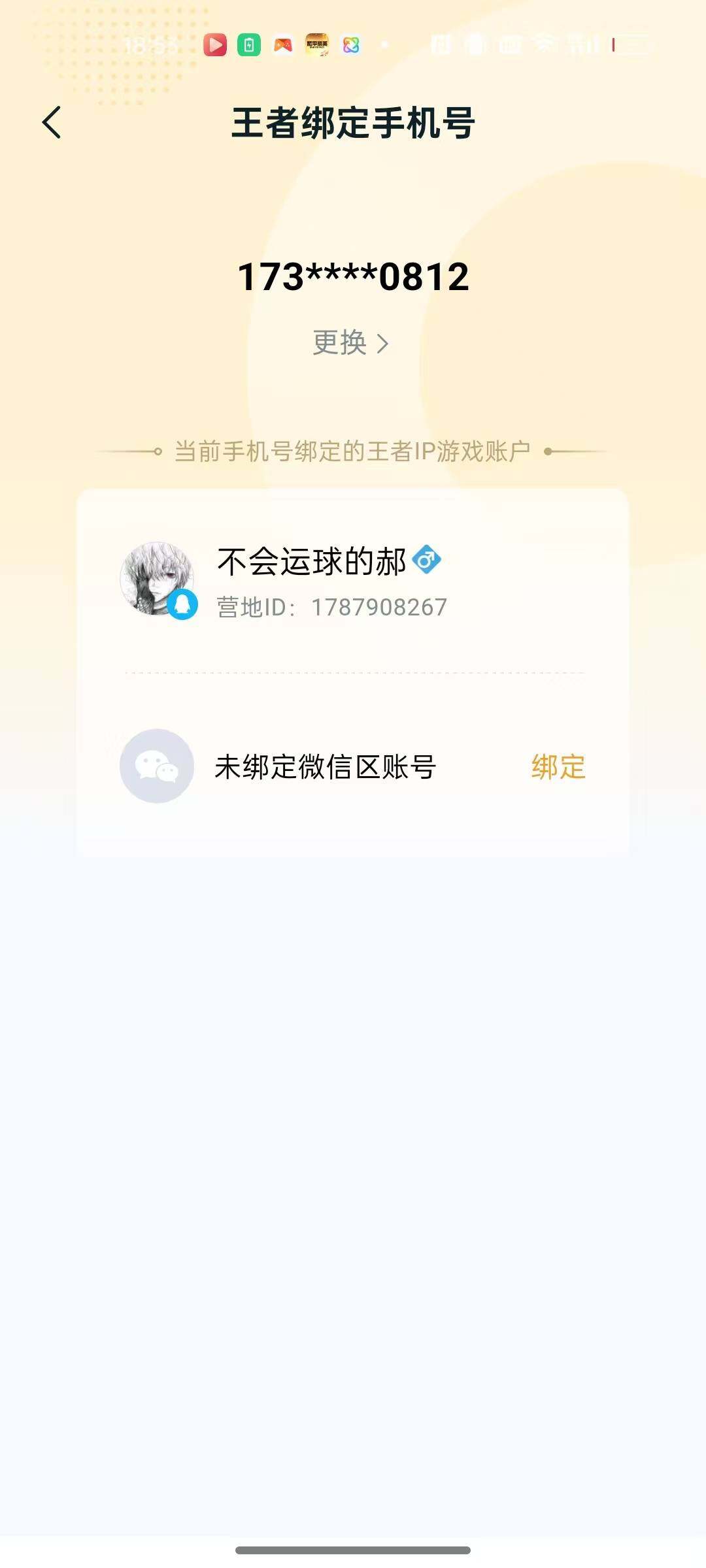Tap the 当前手机号绑定的王者IP游戏账户 section header

click(x=353, y=448)
